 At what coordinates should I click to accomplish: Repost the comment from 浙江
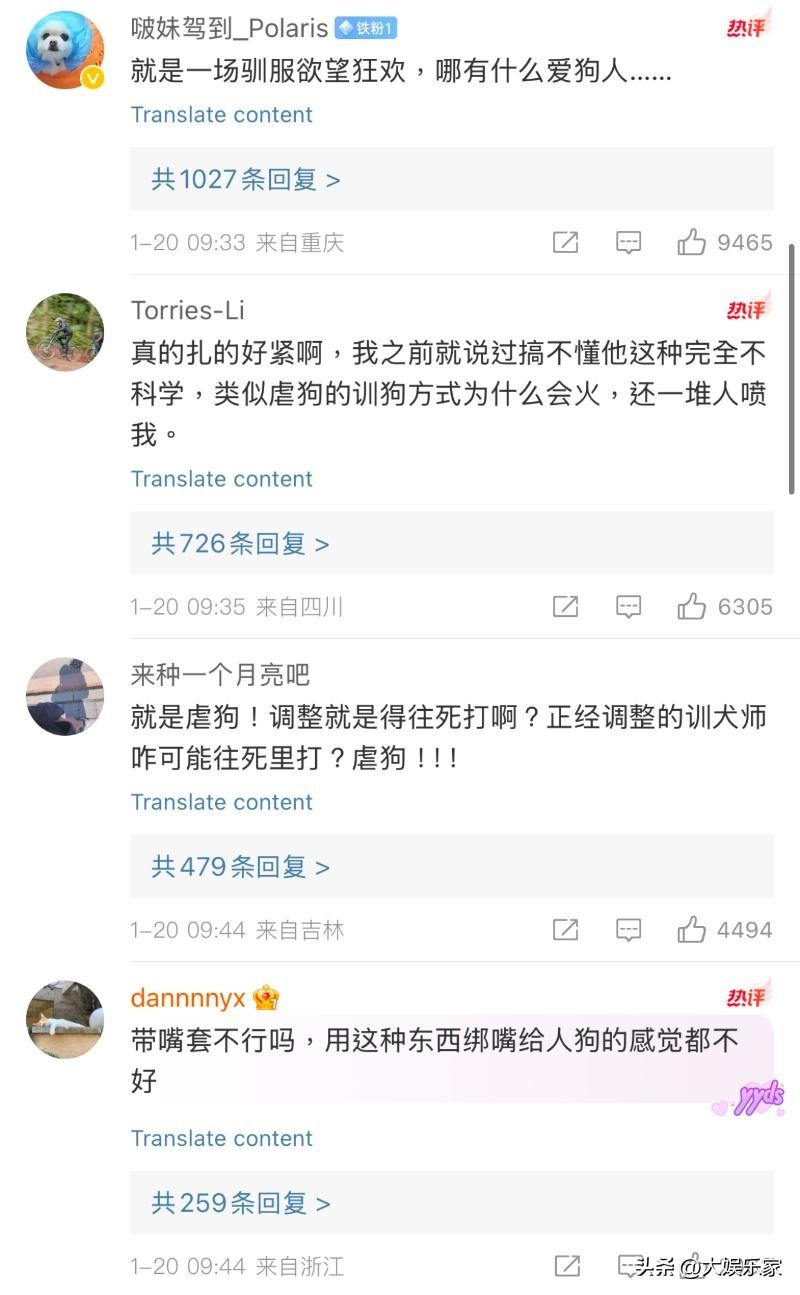[x=566, y=1266]
